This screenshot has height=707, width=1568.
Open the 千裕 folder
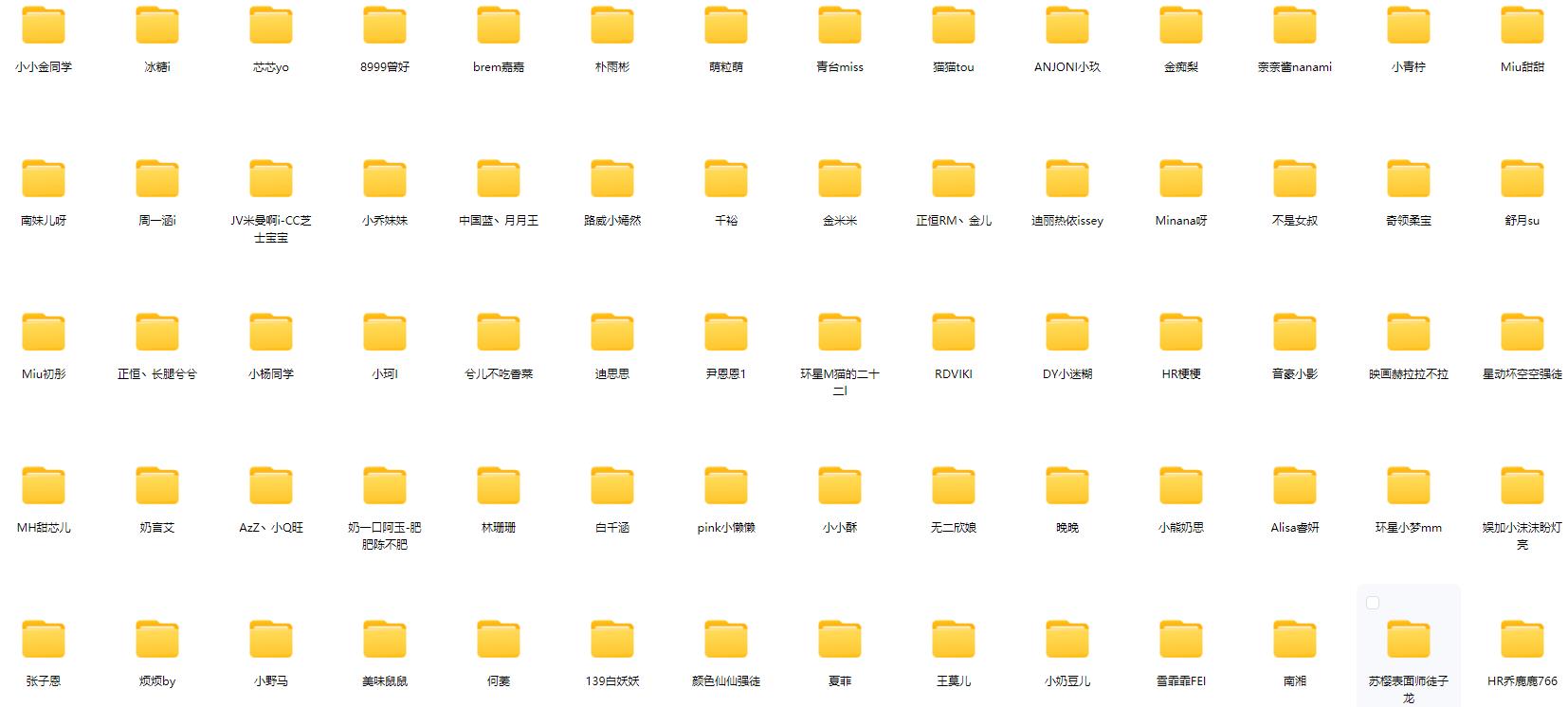point(726,180)
